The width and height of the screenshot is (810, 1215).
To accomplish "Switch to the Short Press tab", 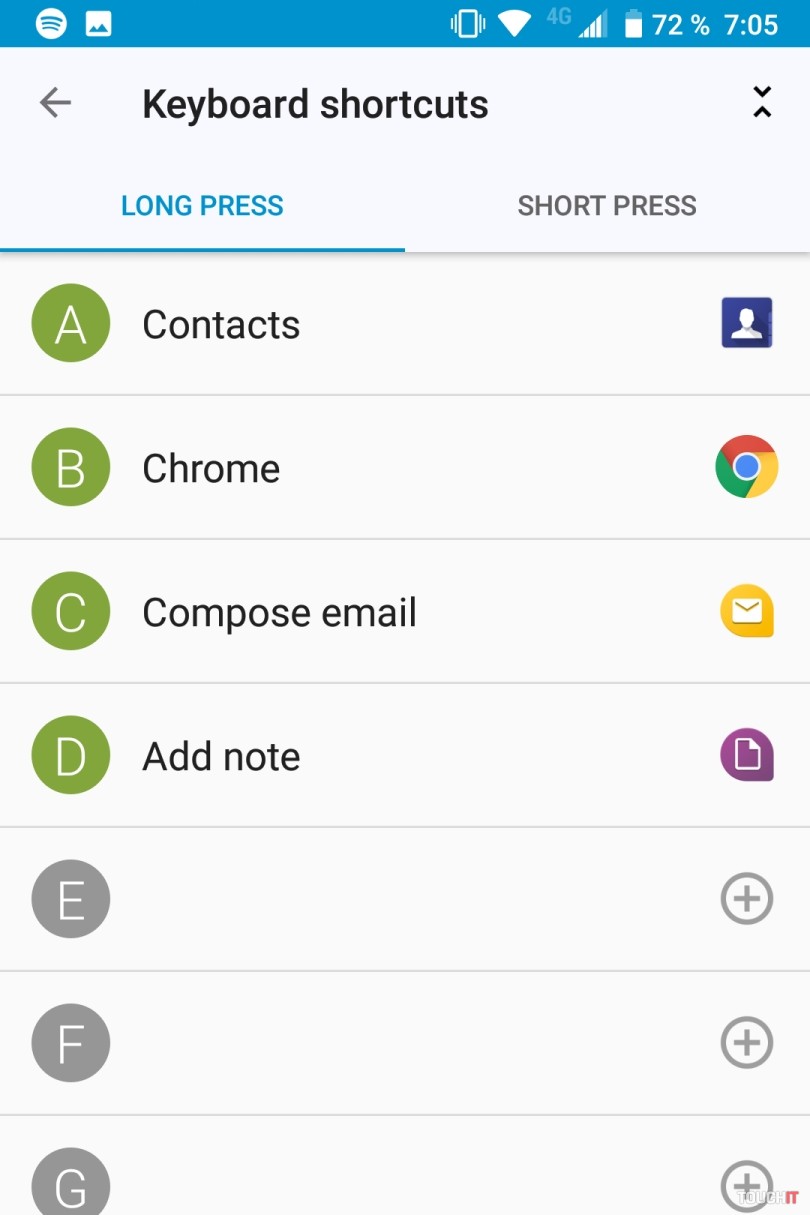I will [x=606, y=206].
